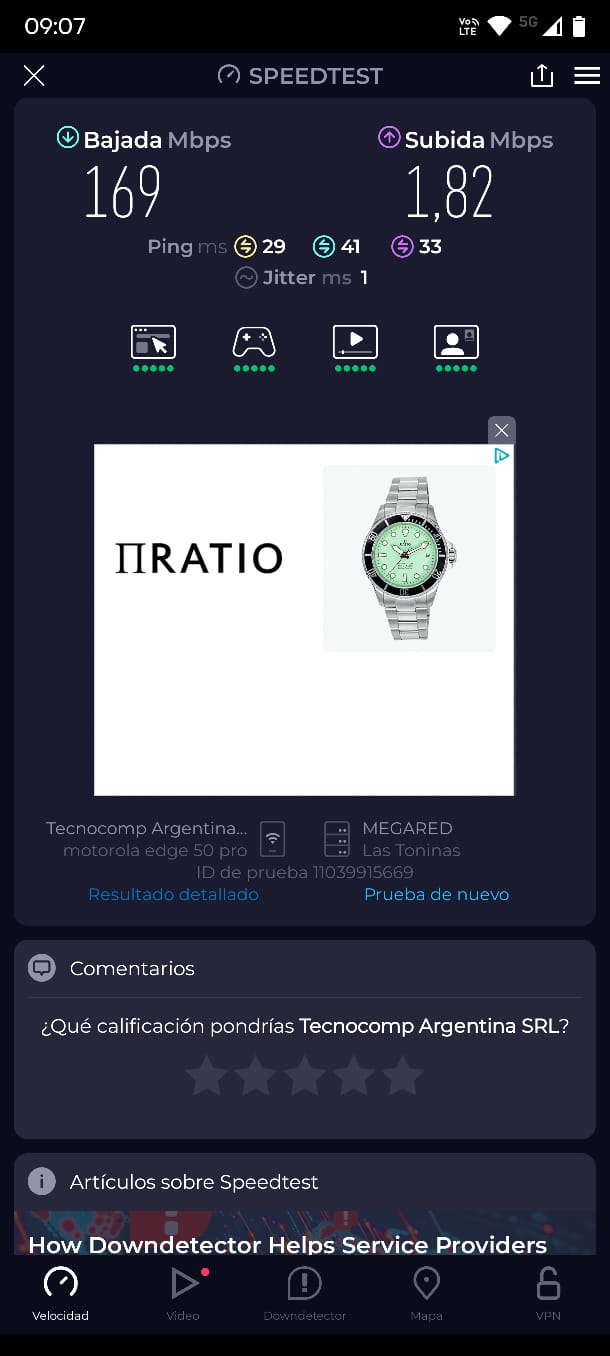
Task: Dismiss the Ratio watch advertisement
Action: 501,430
